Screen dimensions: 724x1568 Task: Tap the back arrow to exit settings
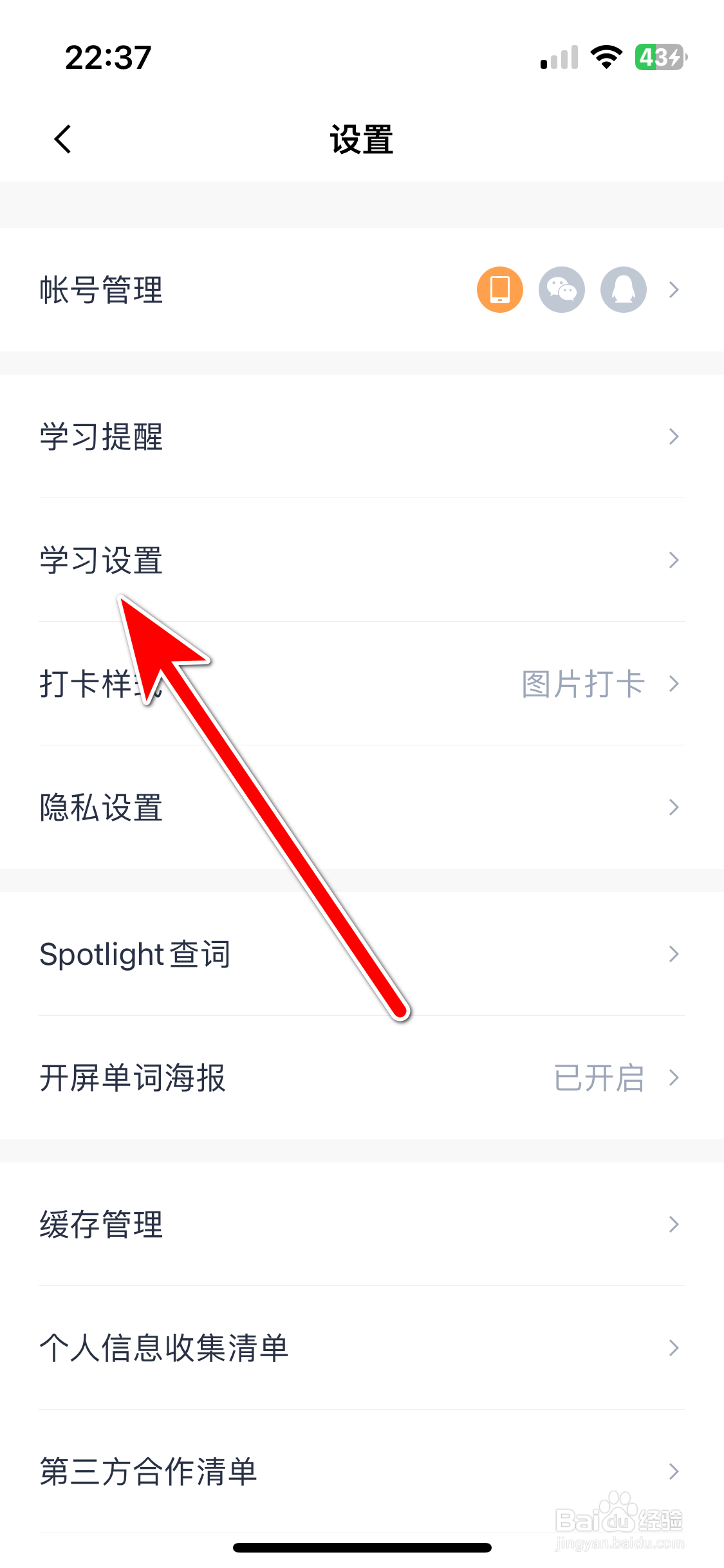point(62,138)
